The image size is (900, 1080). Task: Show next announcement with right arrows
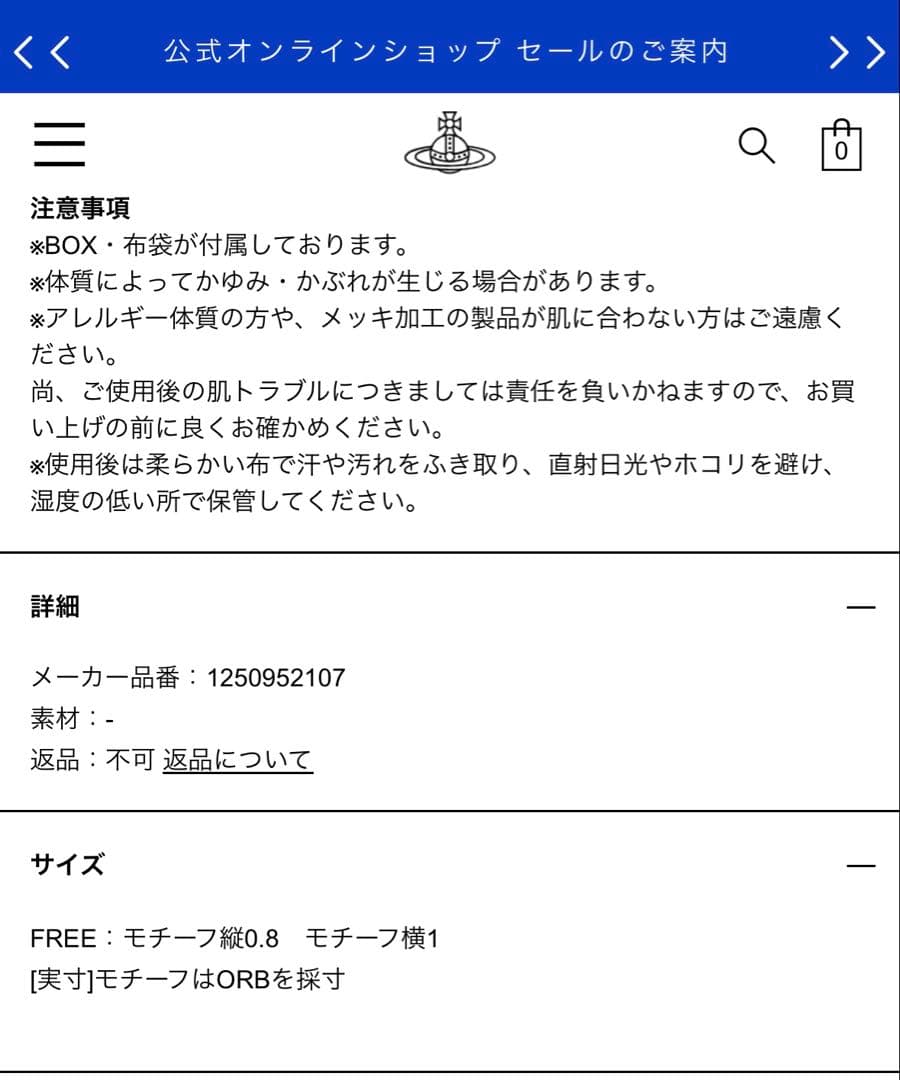click(x=856, y=51)
